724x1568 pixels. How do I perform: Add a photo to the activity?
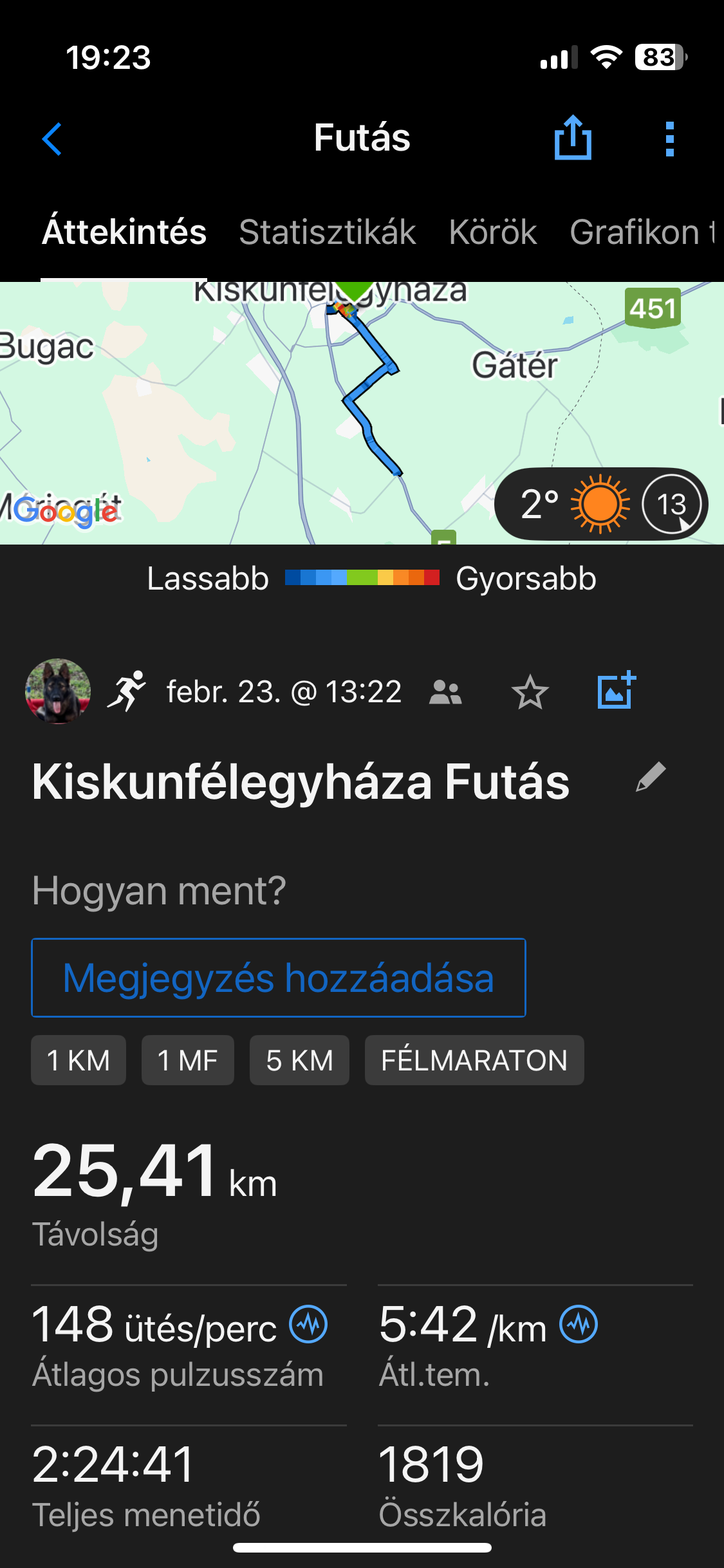click(x=616, y=691)
